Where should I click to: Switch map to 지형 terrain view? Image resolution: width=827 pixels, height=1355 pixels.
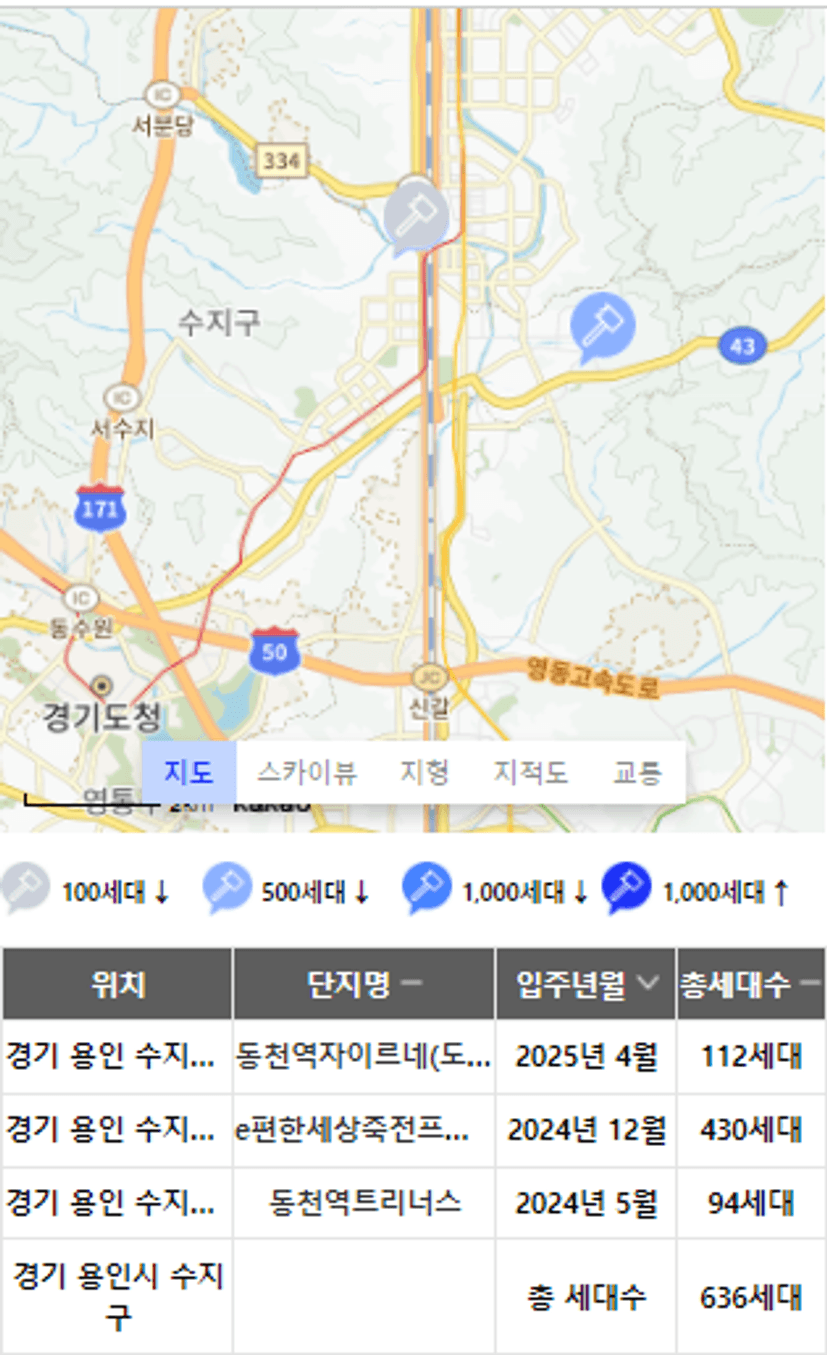[424, 772]
